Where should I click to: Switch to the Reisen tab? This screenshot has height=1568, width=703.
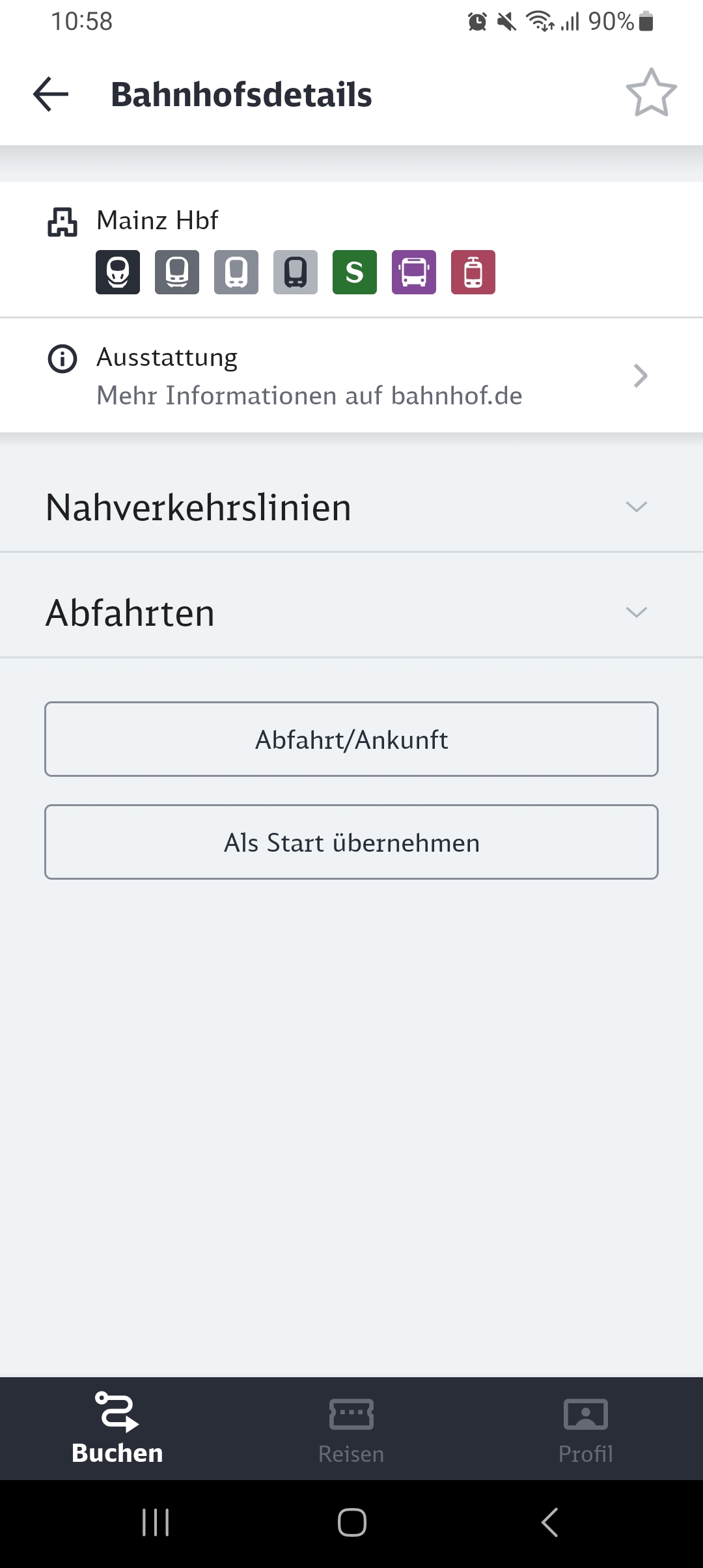[x=351, y=1429]
